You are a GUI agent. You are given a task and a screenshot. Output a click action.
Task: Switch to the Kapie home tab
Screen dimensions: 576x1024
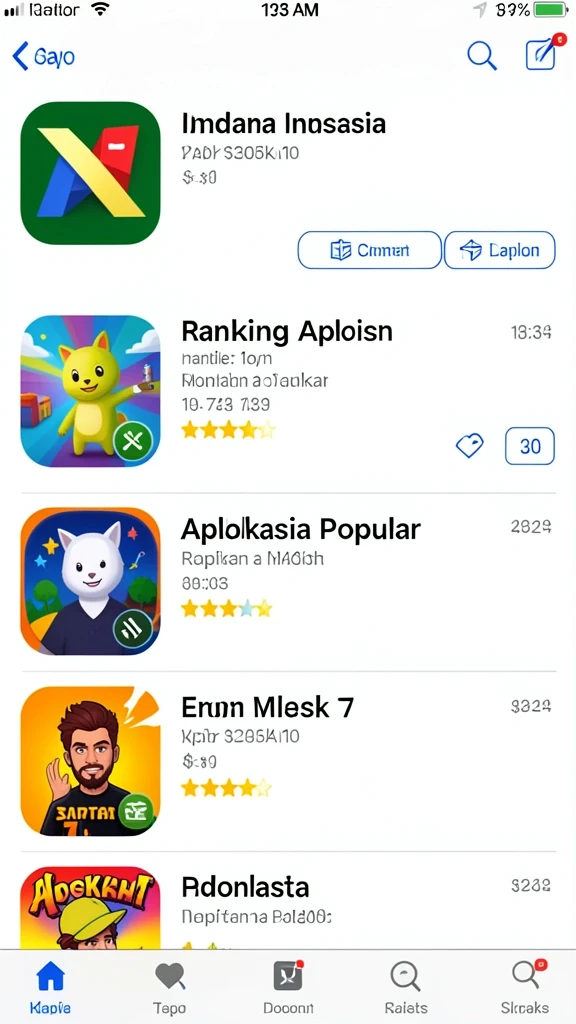tap(50, 987)
